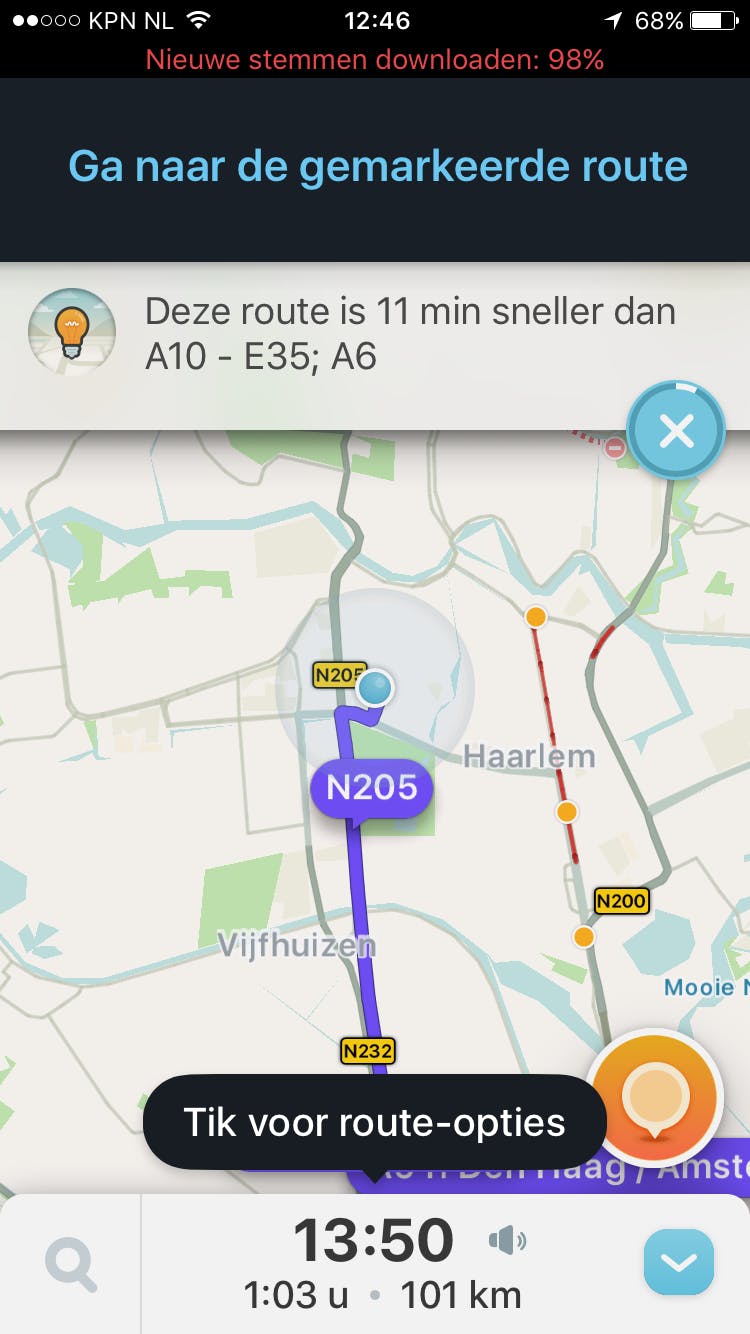This screenshot has height=1334, width=750.
Task: Expand the blue chevron dropdown
Action: 679,1262
